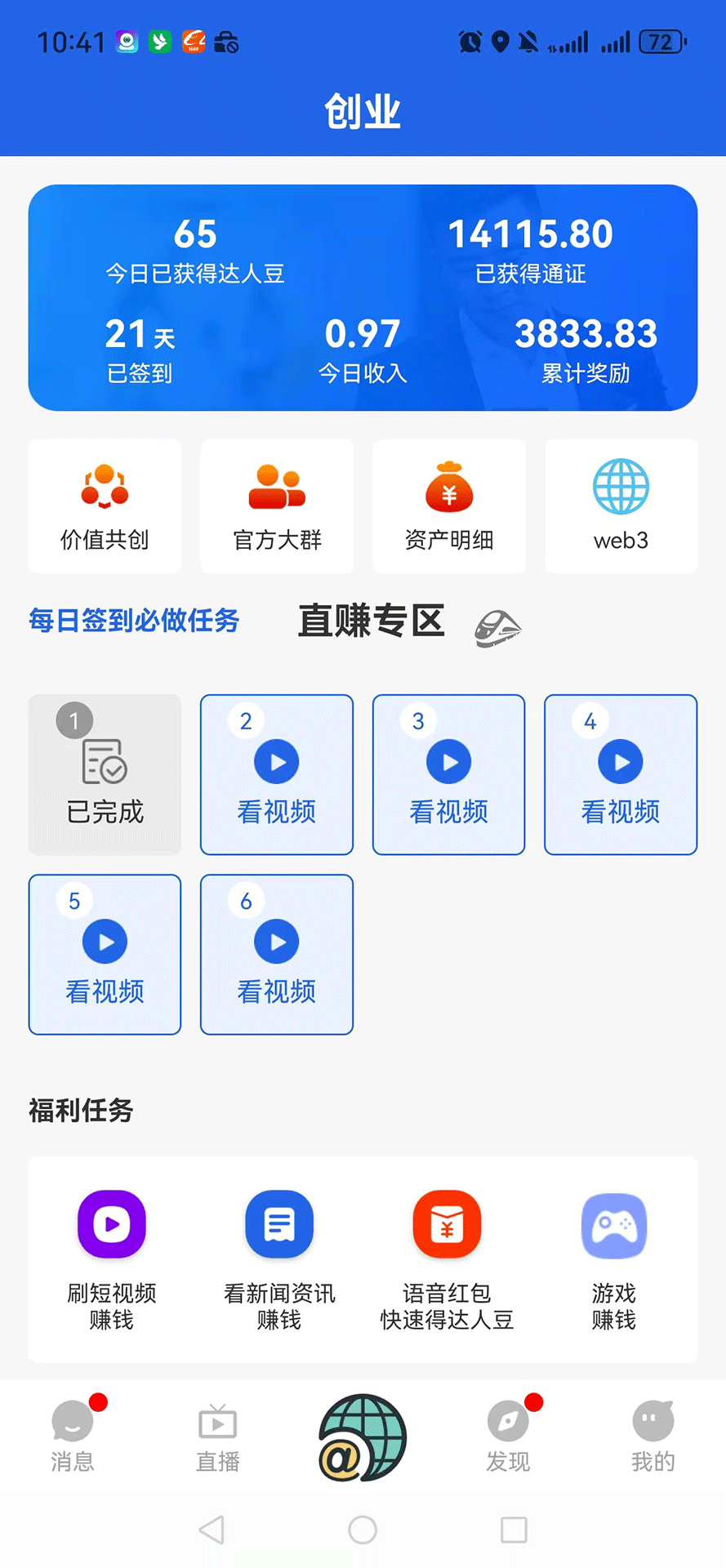Open 游戏赚钱 gamepad icon

614,1225
